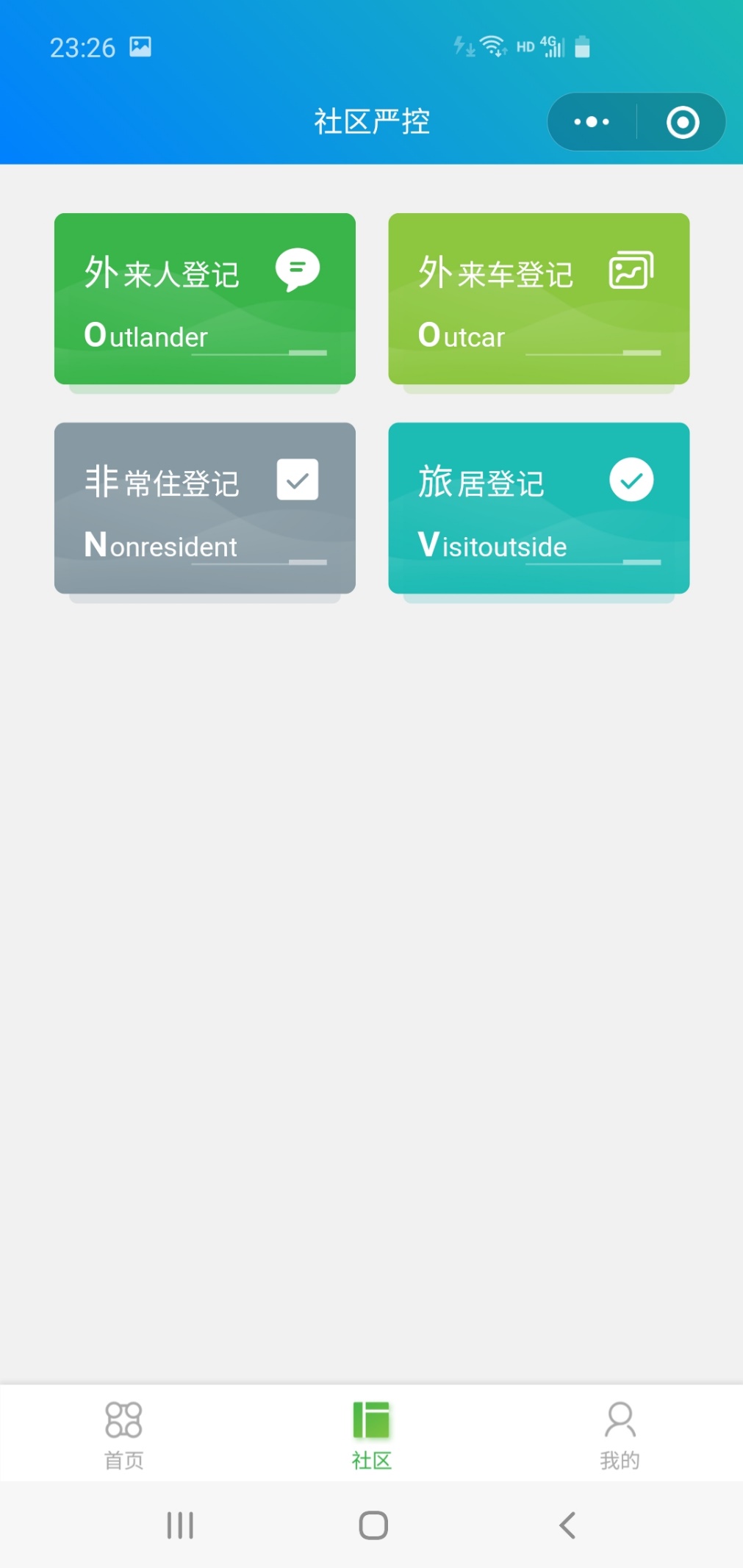This screenshot has height=1568, width=743.
Task: Open 外来车登记 Outcar card
Action: (x=539, y=299)
